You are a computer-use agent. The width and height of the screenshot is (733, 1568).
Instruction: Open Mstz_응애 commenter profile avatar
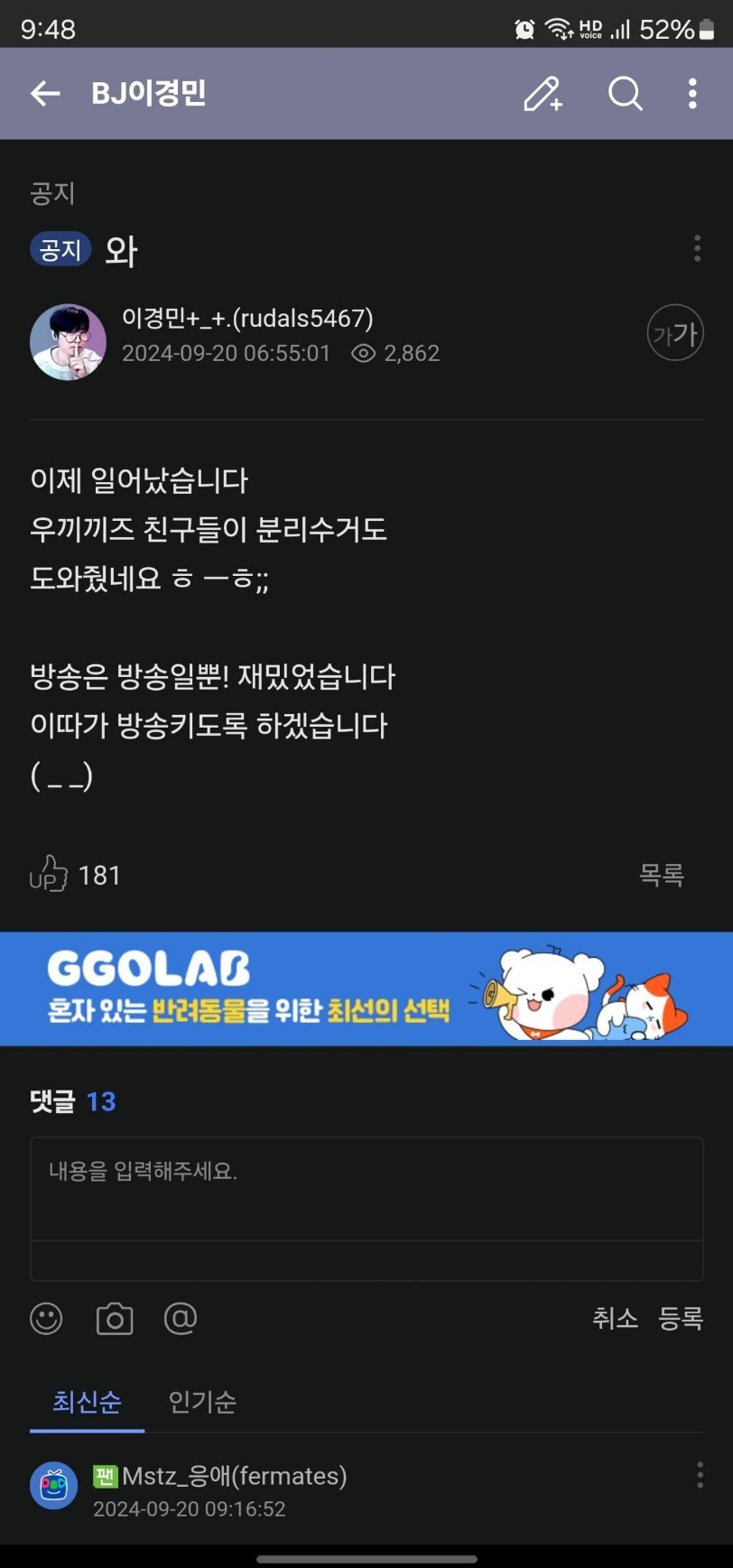coord(54,1485)
